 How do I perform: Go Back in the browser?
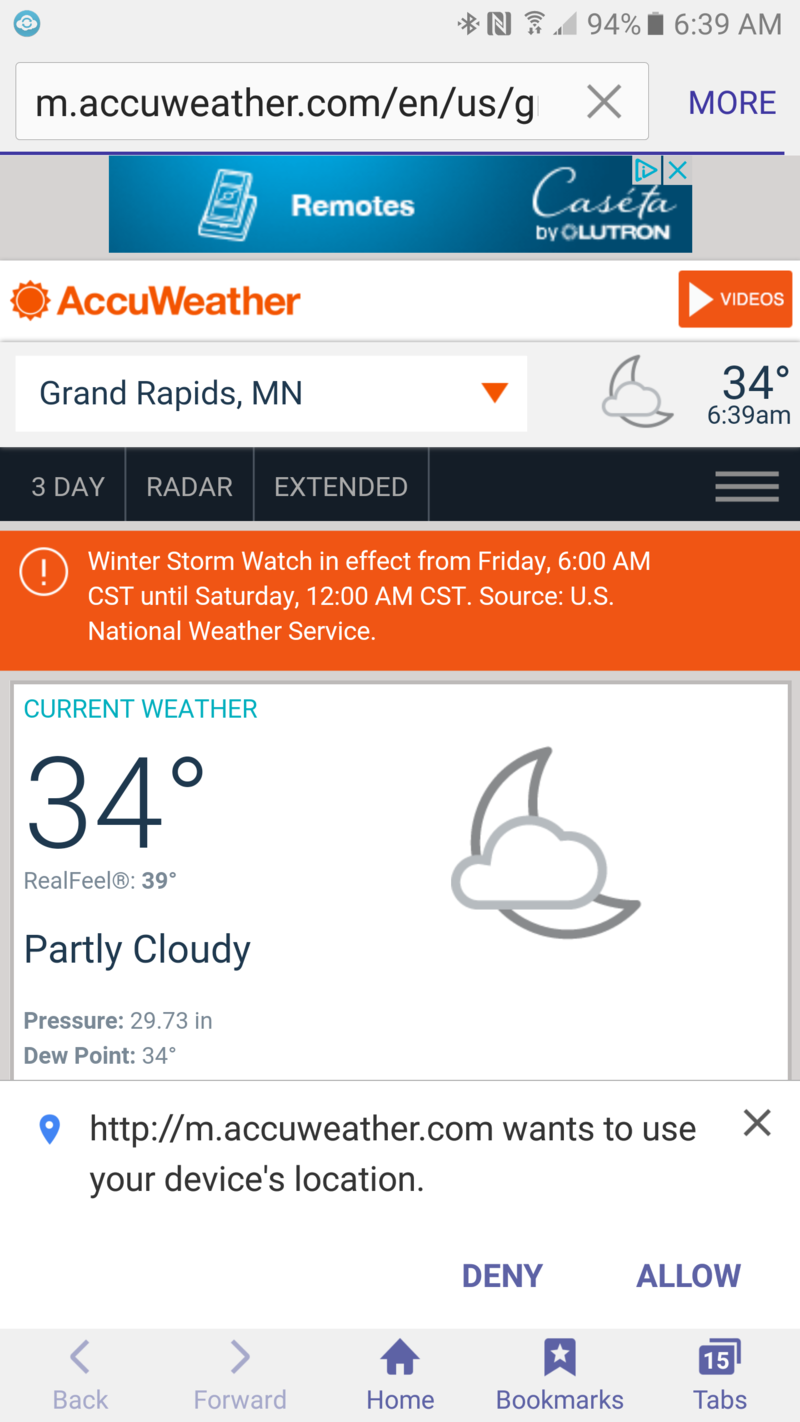click(x=80, y=1375)
